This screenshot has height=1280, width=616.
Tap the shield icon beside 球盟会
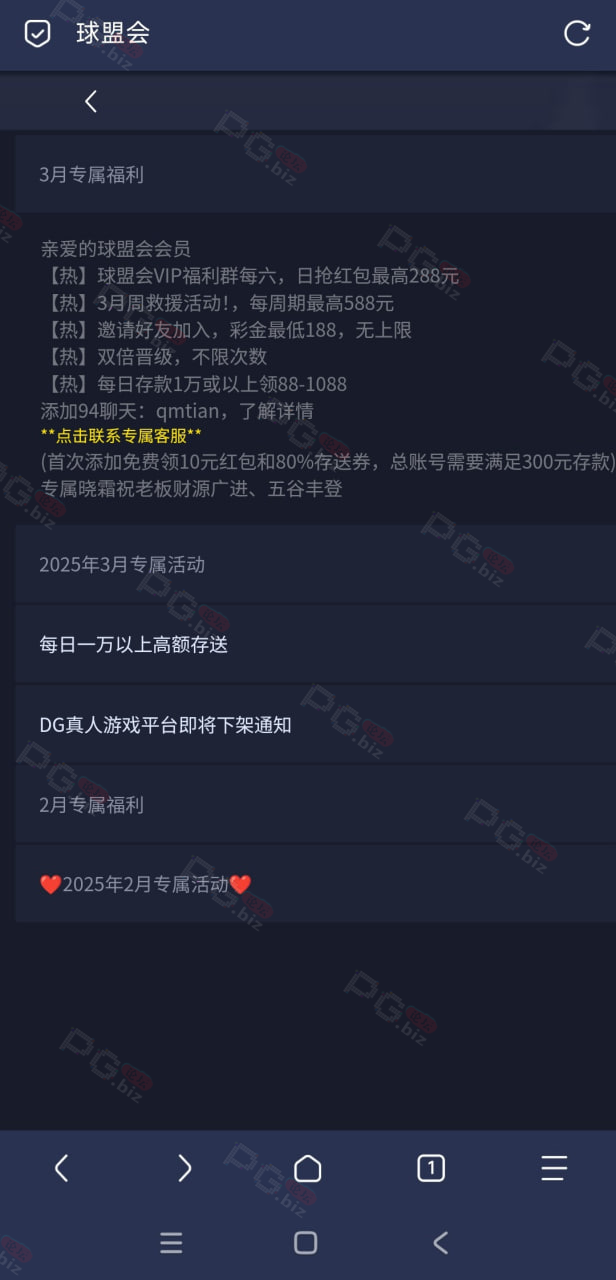click(37, 34)
